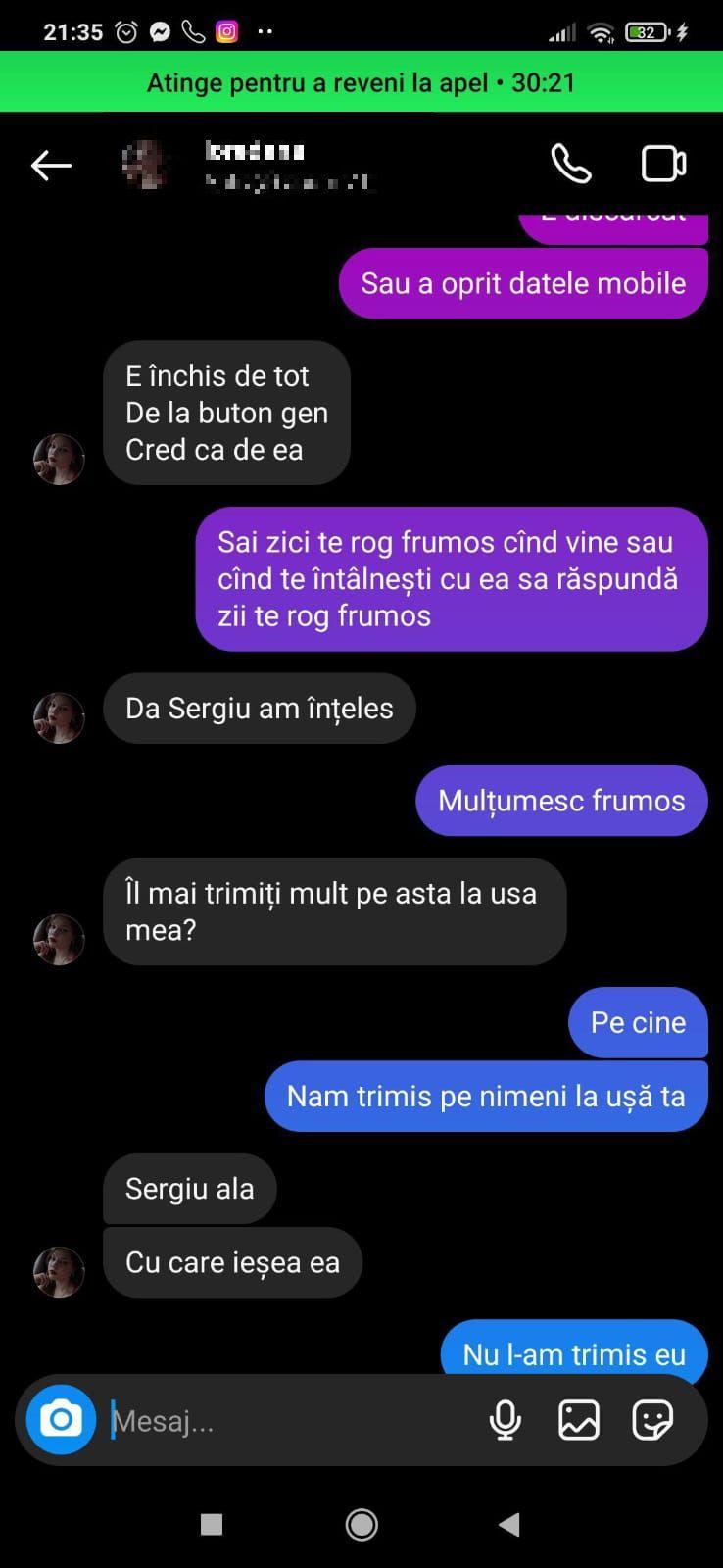Image resolution: width=723 pixels, height=1568 pixels.
Task: Go back with the back arrow
Action: 51,165
